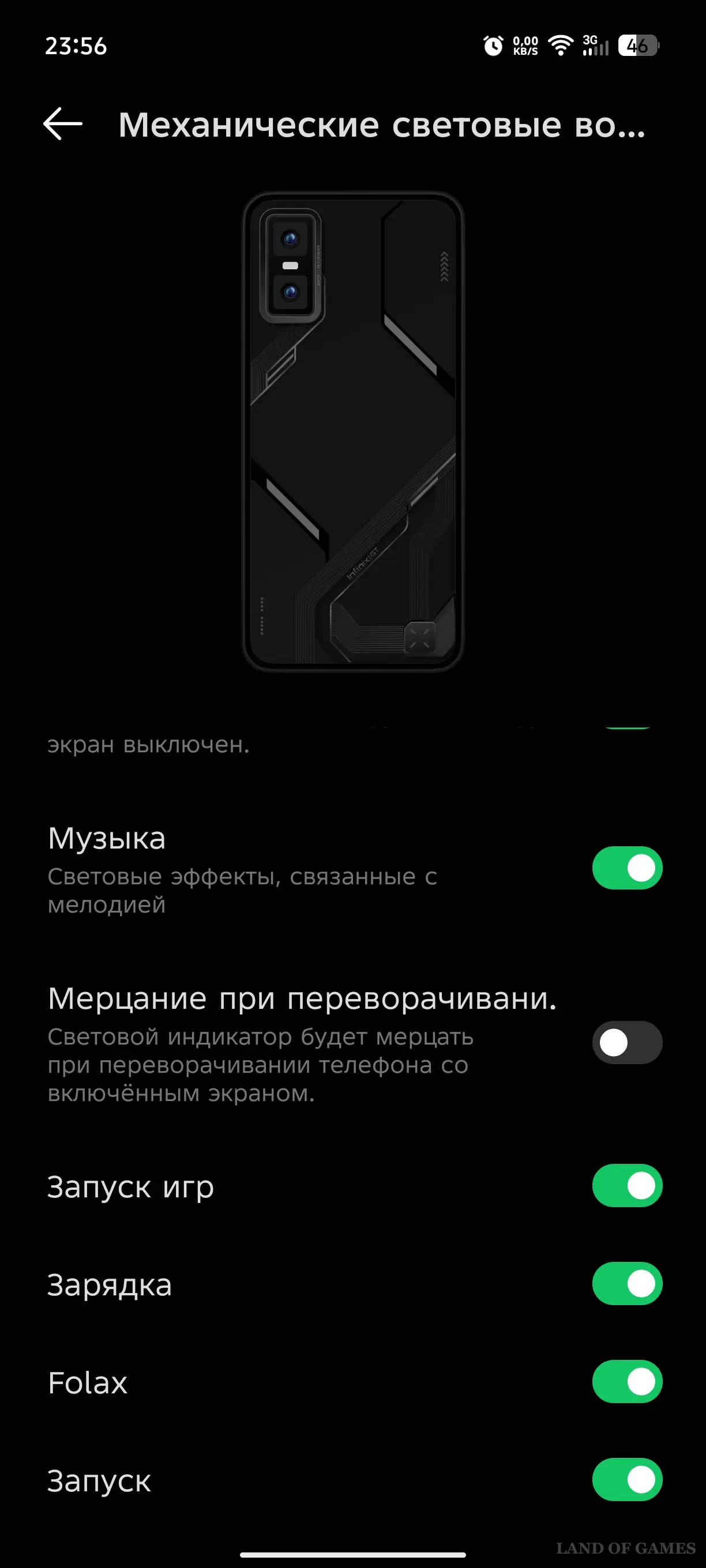
Task: Disable the Запуск игр switch
Action: point(627,1185)
